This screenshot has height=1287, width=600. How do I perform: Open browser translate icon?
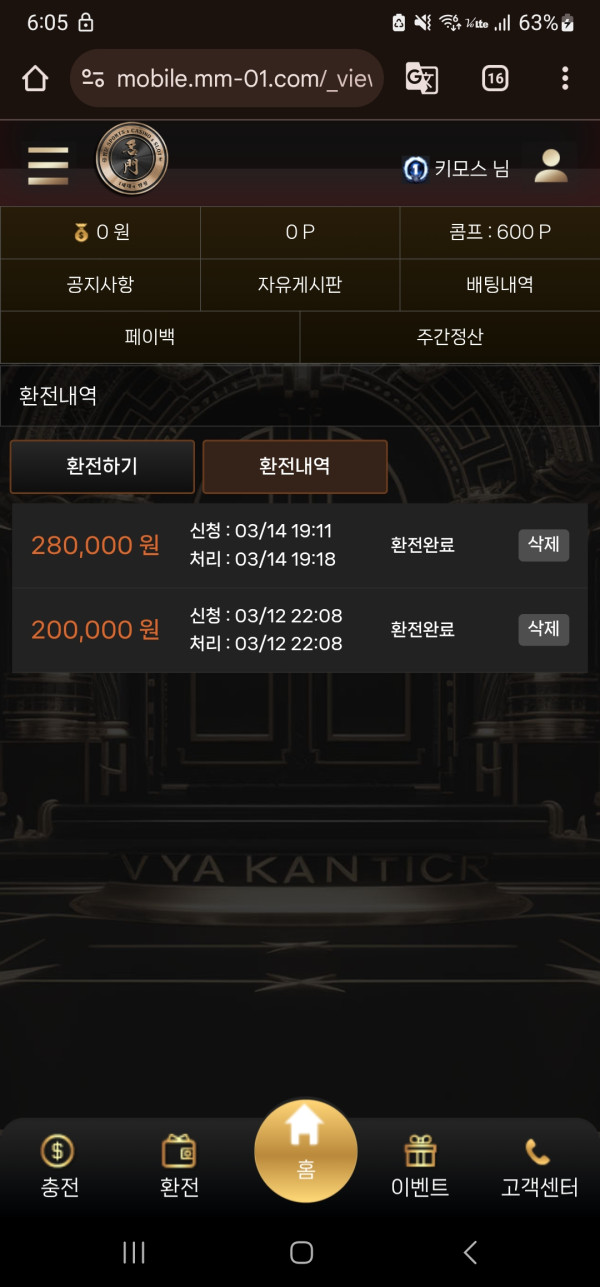421,78
